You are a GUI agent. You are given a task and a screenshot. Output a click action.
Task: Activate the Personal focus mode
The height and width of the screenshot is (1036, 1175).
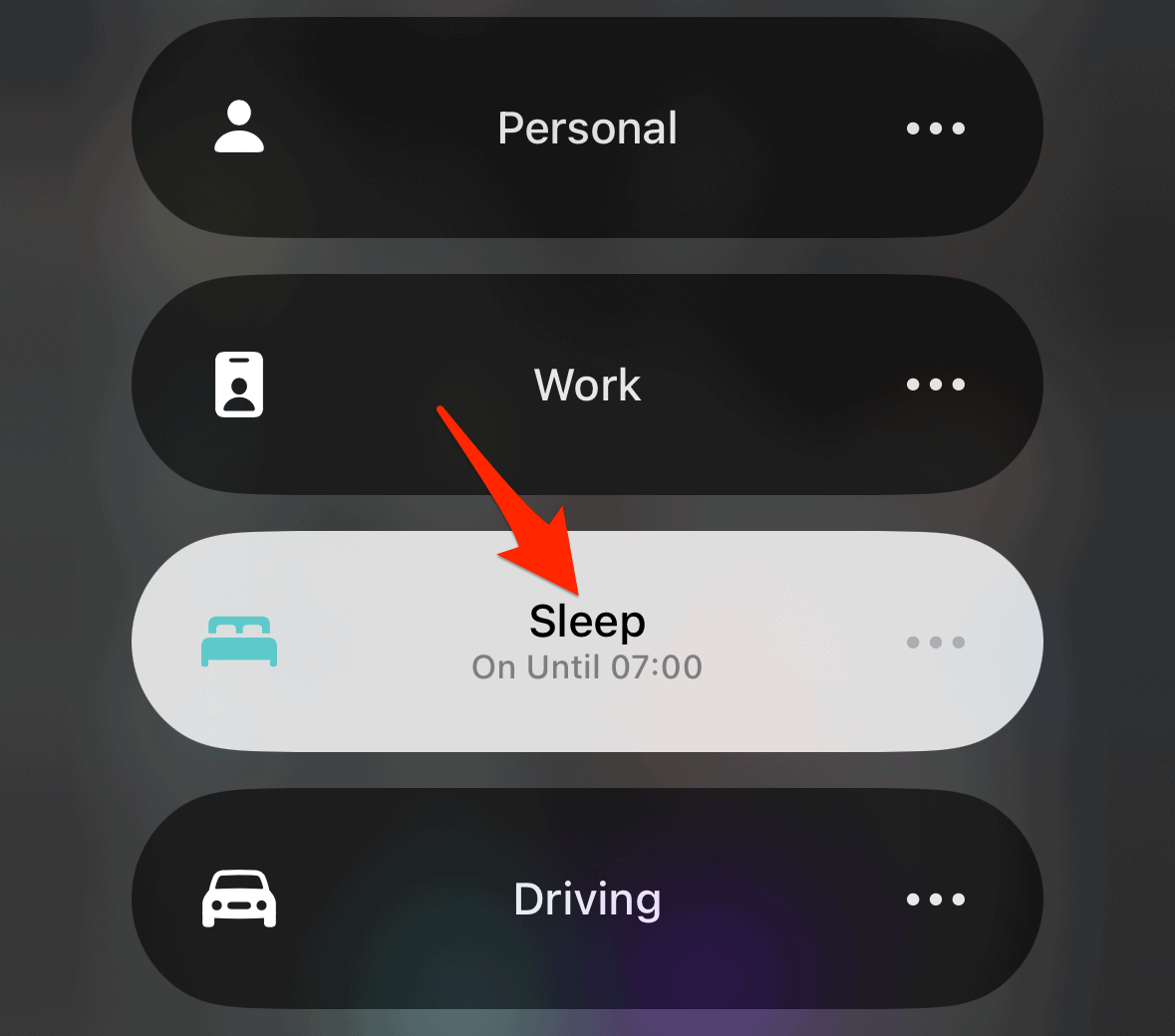coord(586,129)
